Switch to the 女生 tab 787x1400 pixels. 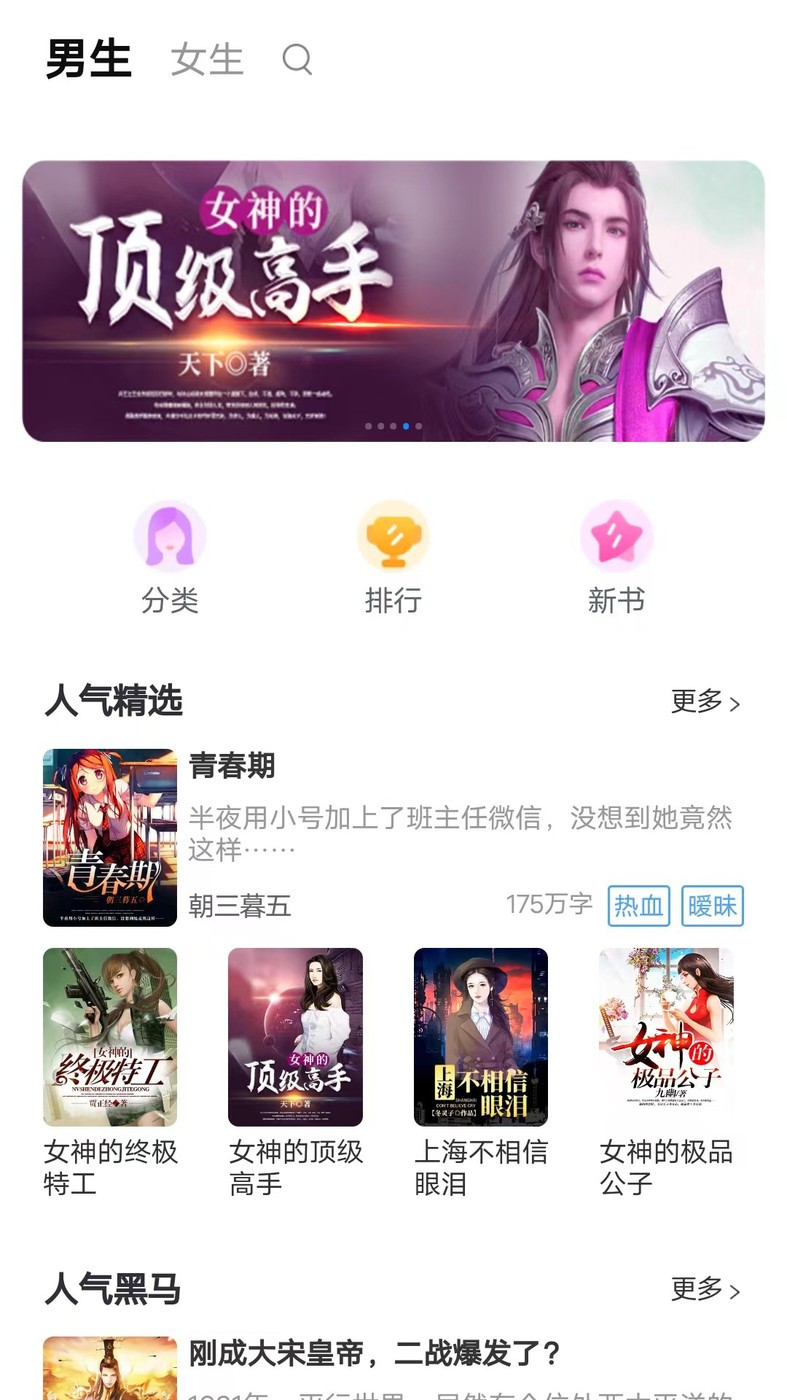point(206,60)
